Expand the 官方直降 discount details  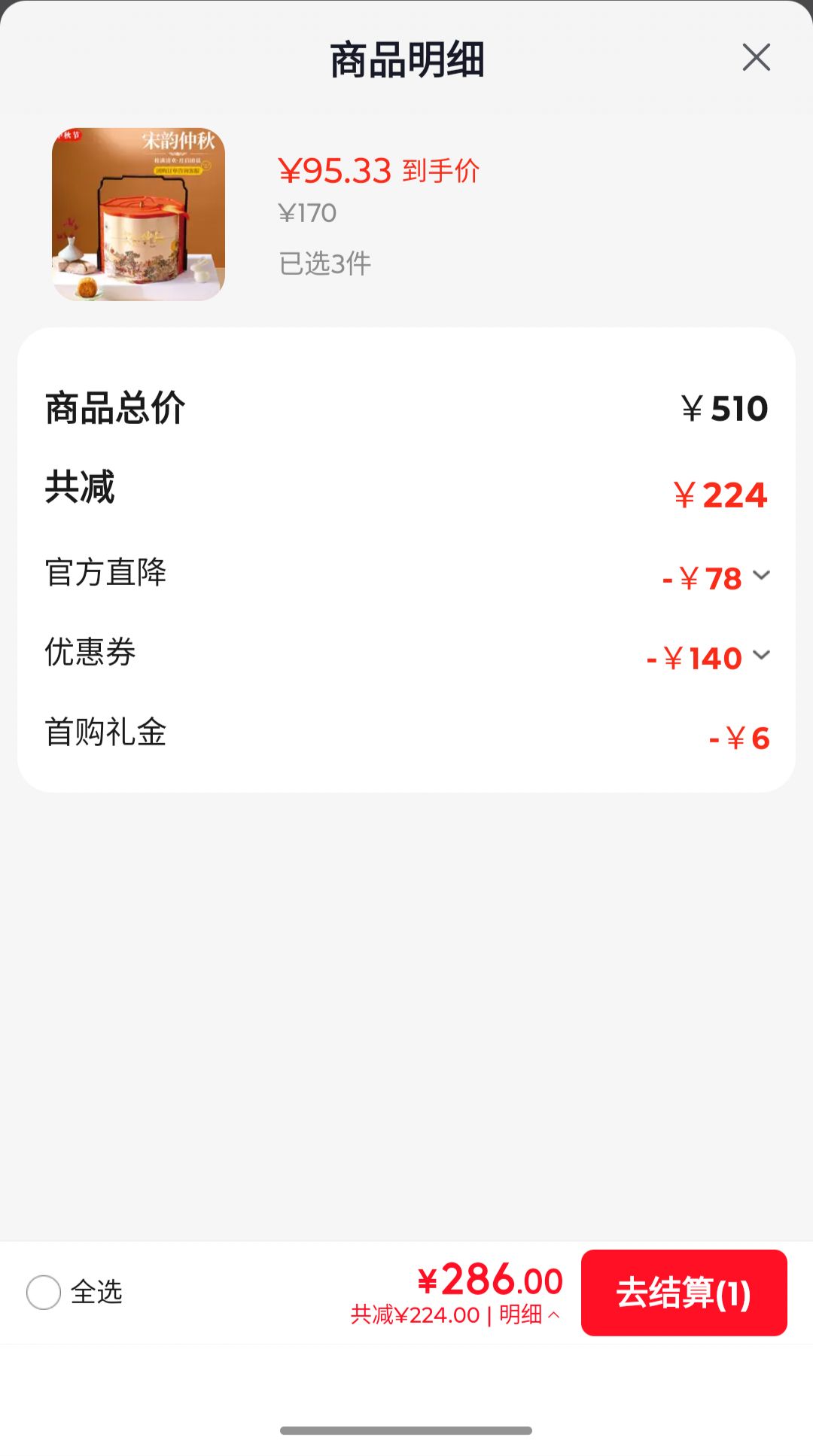[x=762, y=576]
